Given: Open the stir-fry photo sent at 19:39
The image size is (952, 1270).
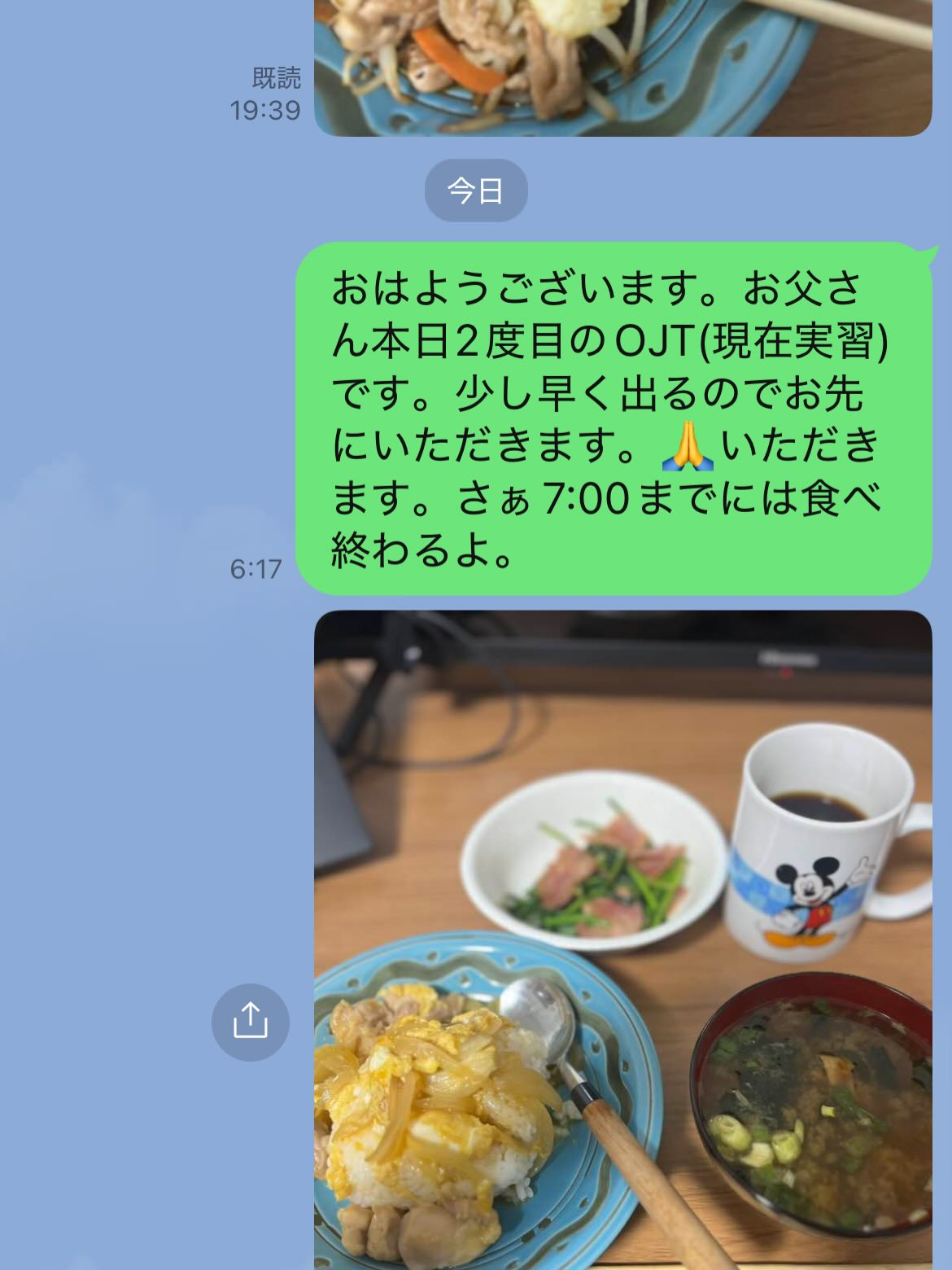Looking at the screenshot, I should click(623, 68).
